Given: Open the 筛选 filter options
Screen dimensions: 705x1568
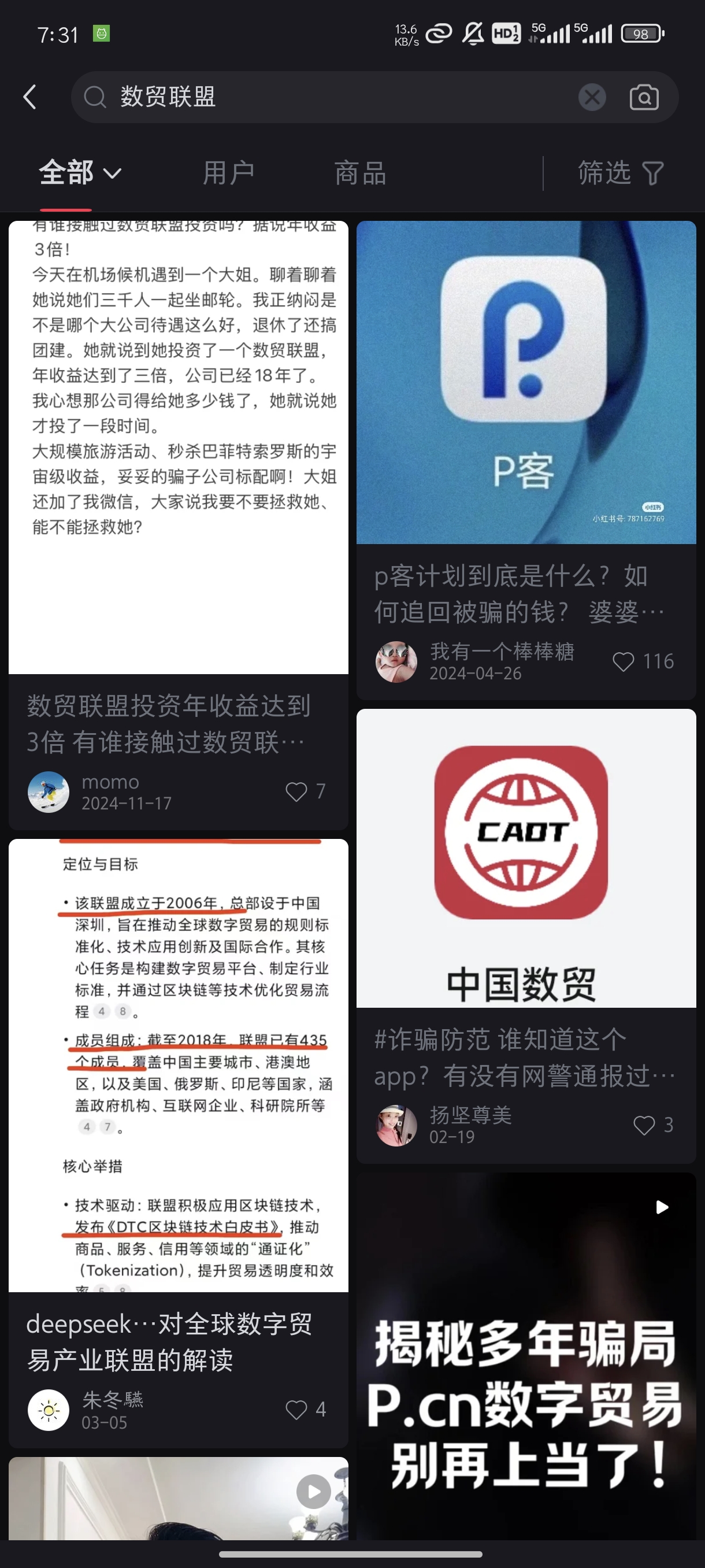Looking at the screenshot, I should click(621, 173).
